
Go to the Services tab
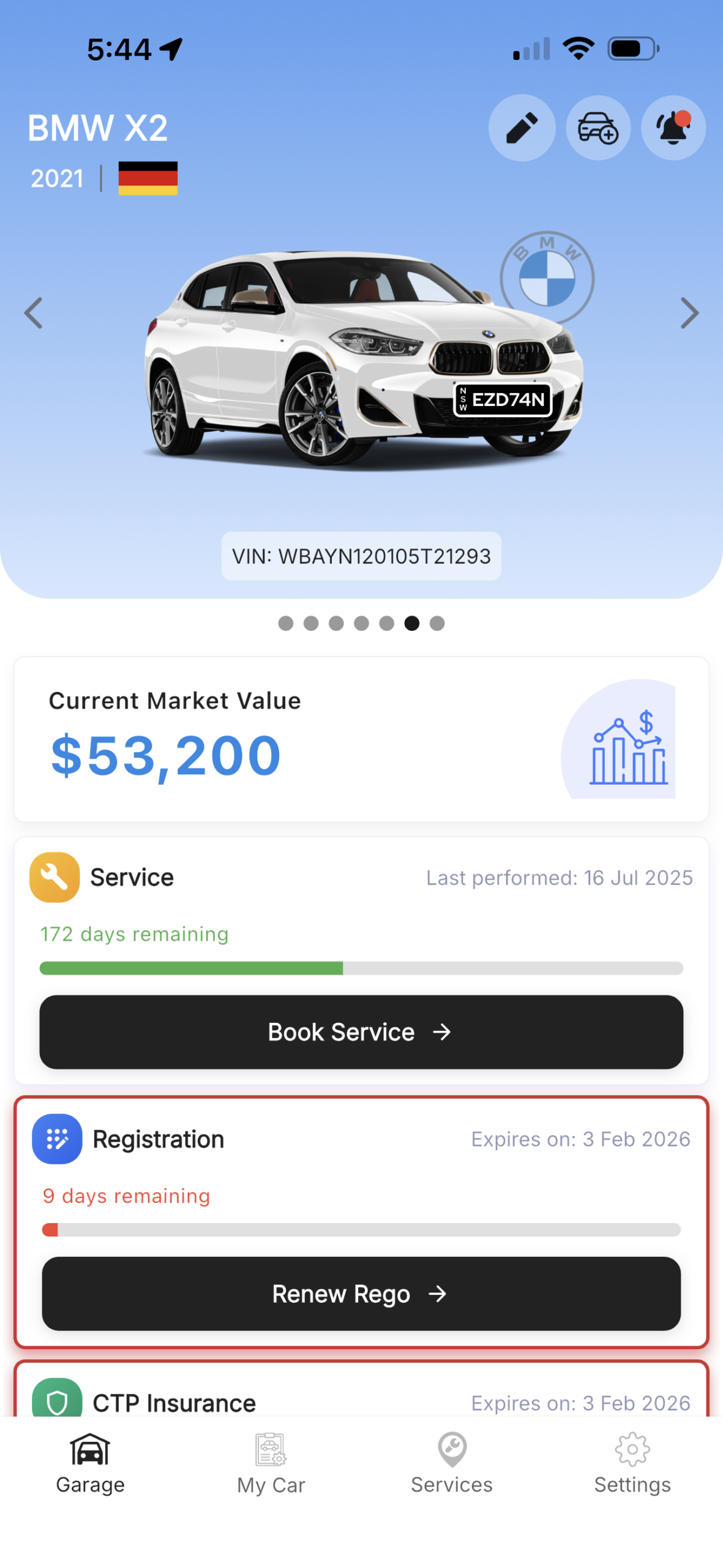452,1464
